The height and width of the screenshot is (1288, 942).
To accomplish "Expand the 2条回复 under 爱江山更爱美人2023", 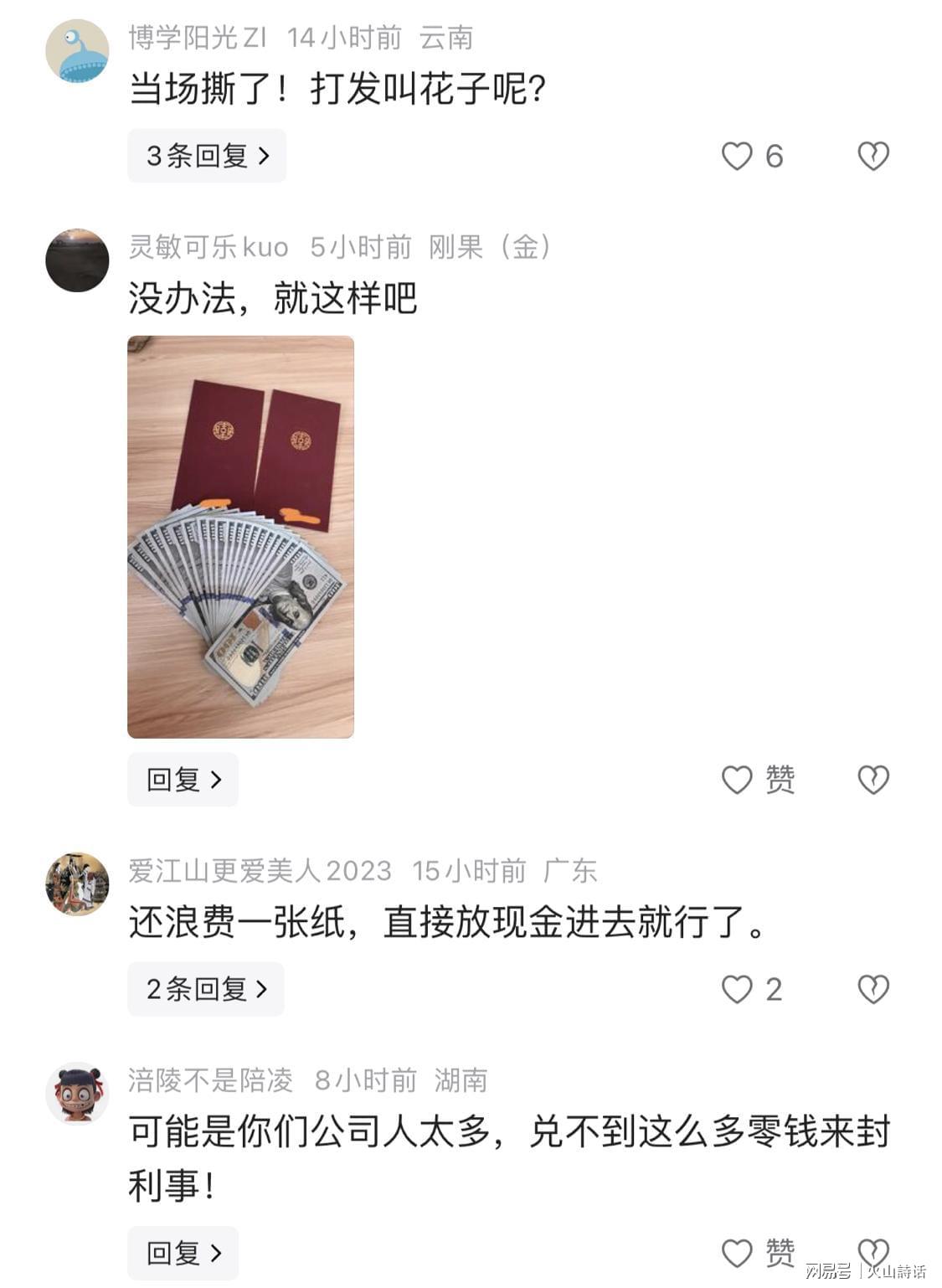I will click(205, 990).
